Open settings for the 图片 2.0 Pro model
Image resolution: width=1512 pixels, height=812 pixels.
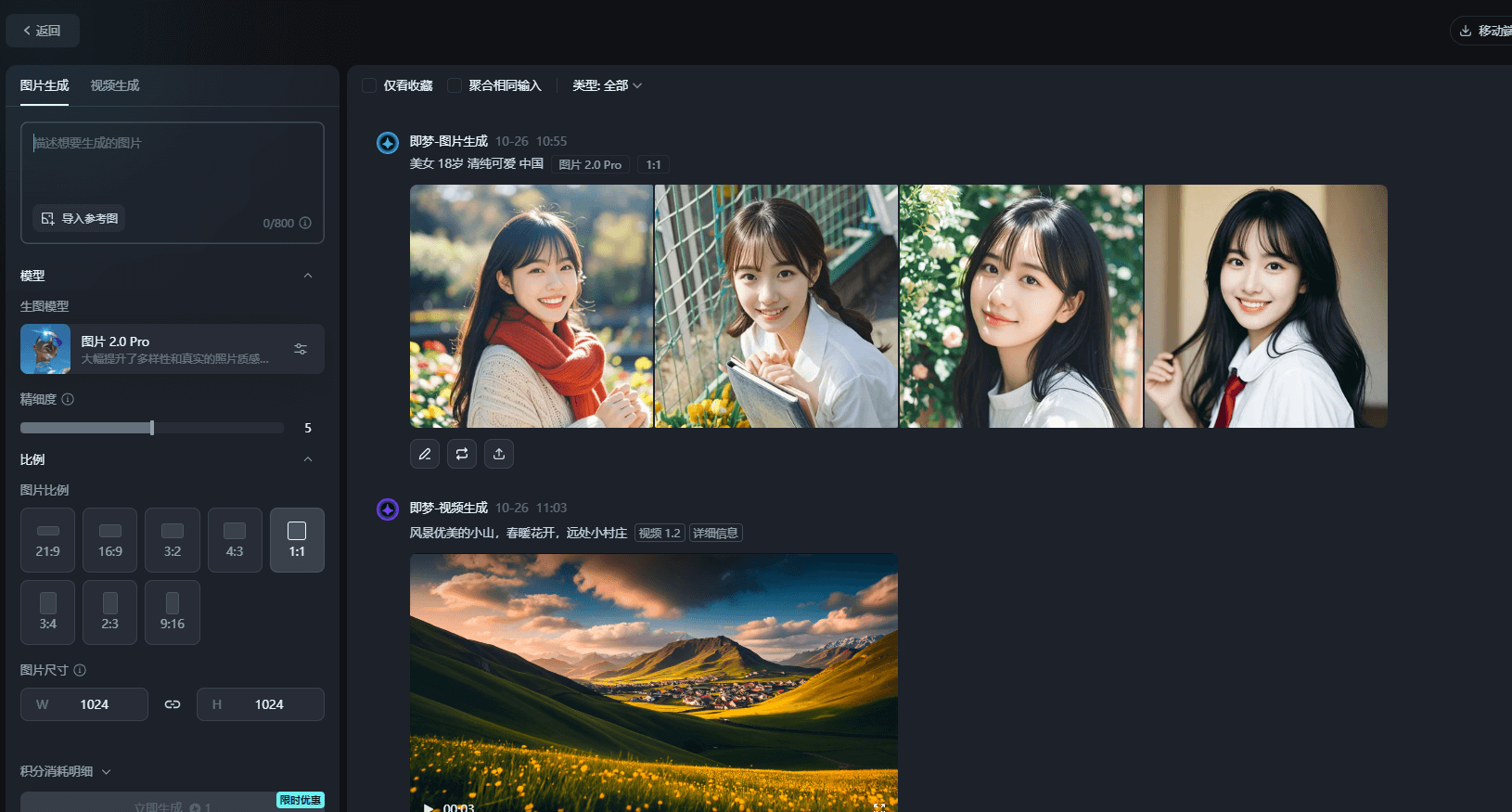point(301,349)
